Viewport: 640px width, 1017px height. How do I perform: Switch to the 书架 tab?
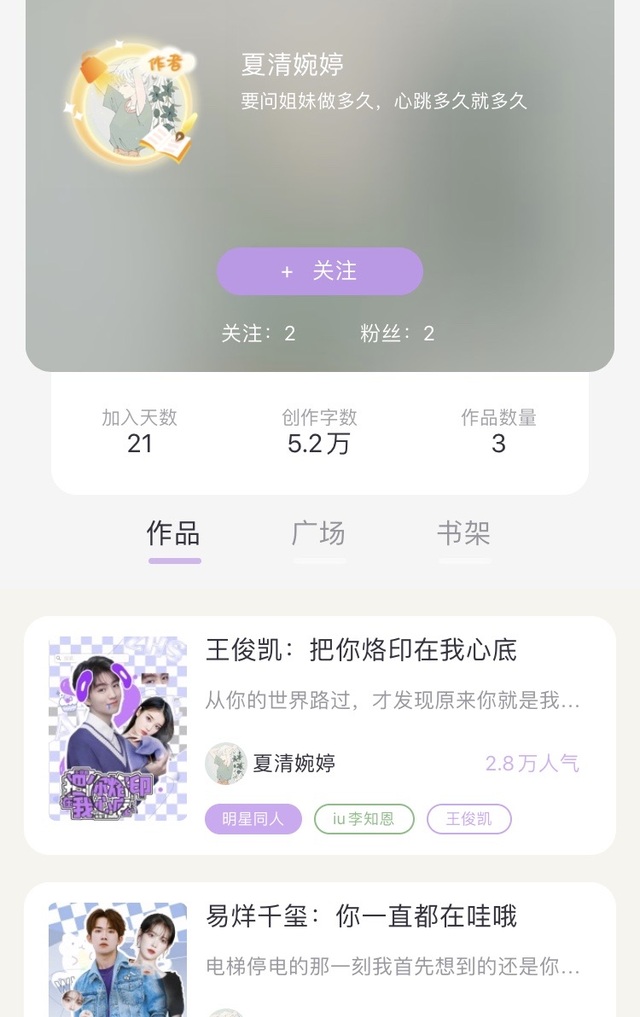(464, 533)
